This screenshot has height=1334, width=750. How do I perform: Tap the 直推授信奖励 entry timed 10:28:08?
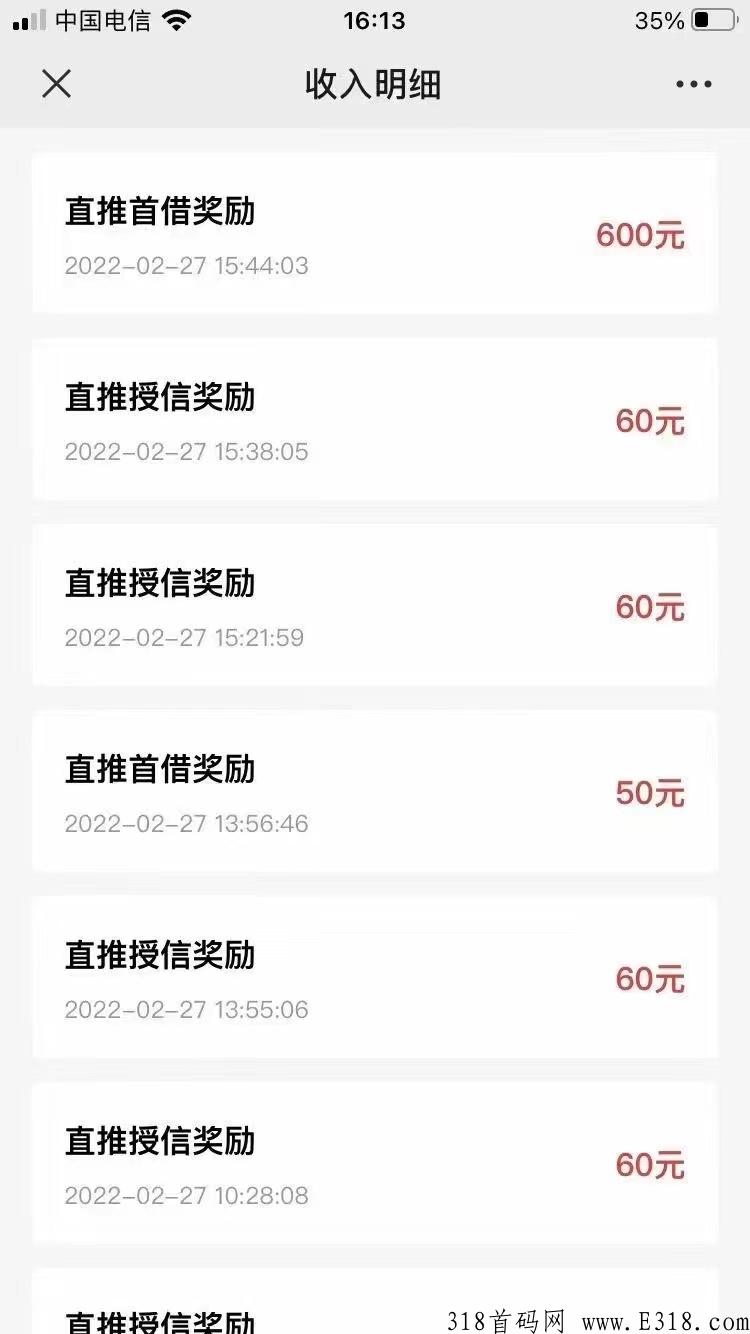[x=375, y=1162]
